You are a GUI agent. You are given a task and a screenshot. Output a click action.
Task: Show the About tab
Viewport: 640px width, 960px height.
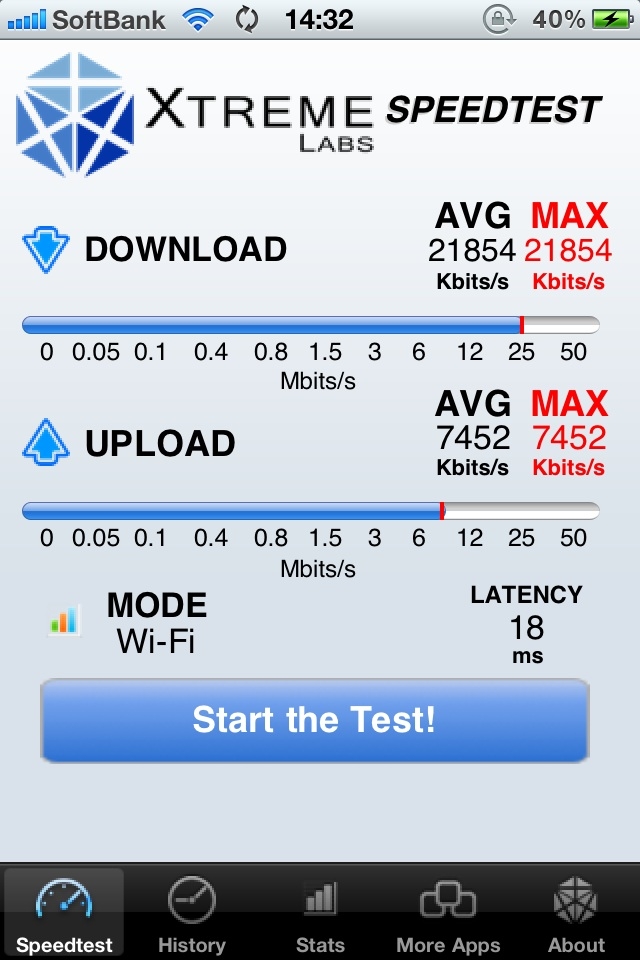click(x=576, y=914)
